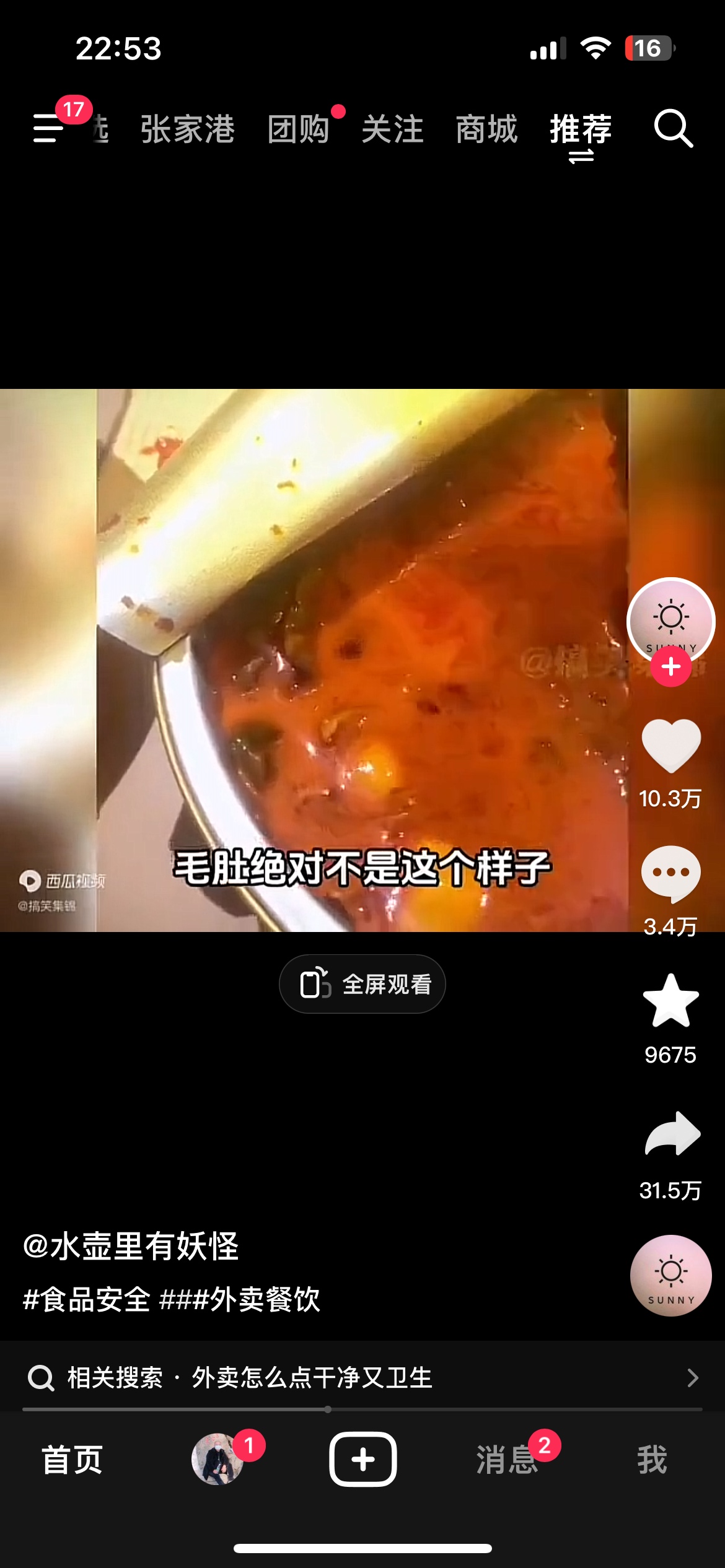The image size is (725, 1568).
Task: Follow the creator with the plus button
Action: 670,667
